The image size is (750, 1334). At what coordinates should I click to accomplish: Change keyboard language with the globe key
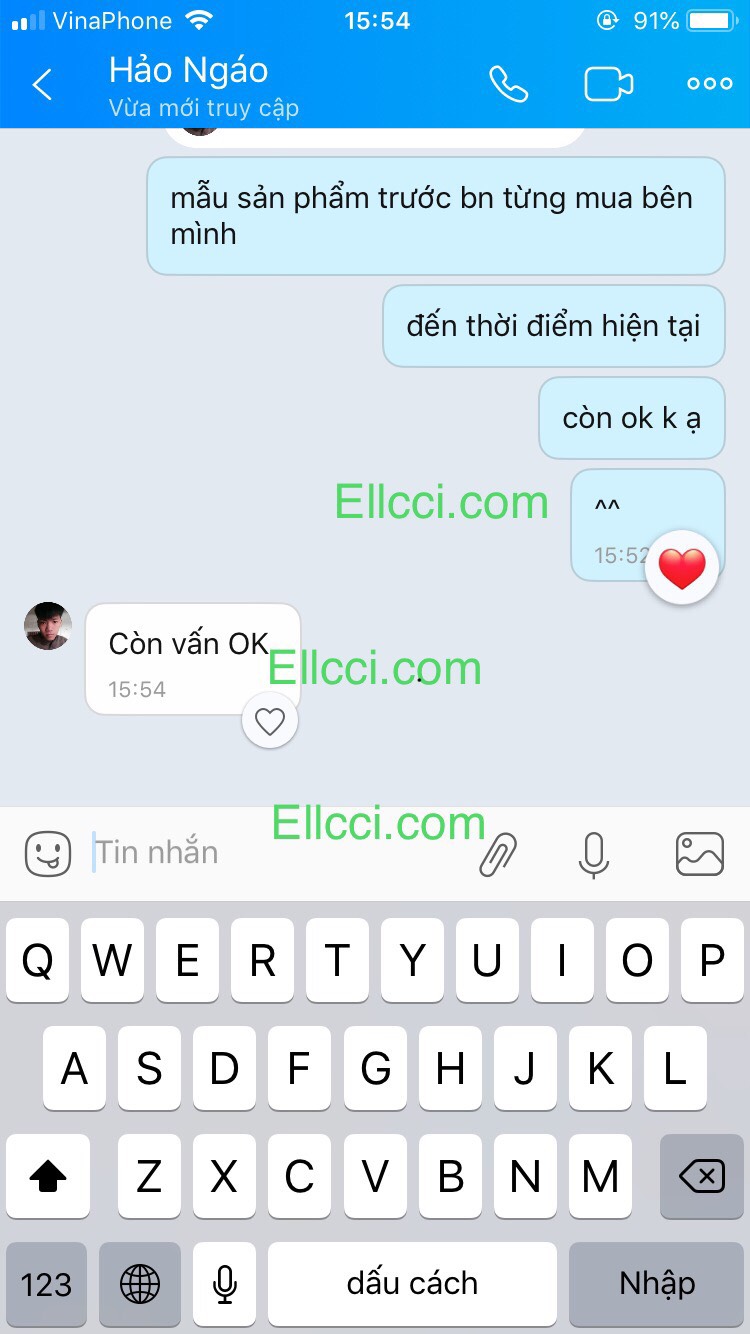(x=140, y=1284)
